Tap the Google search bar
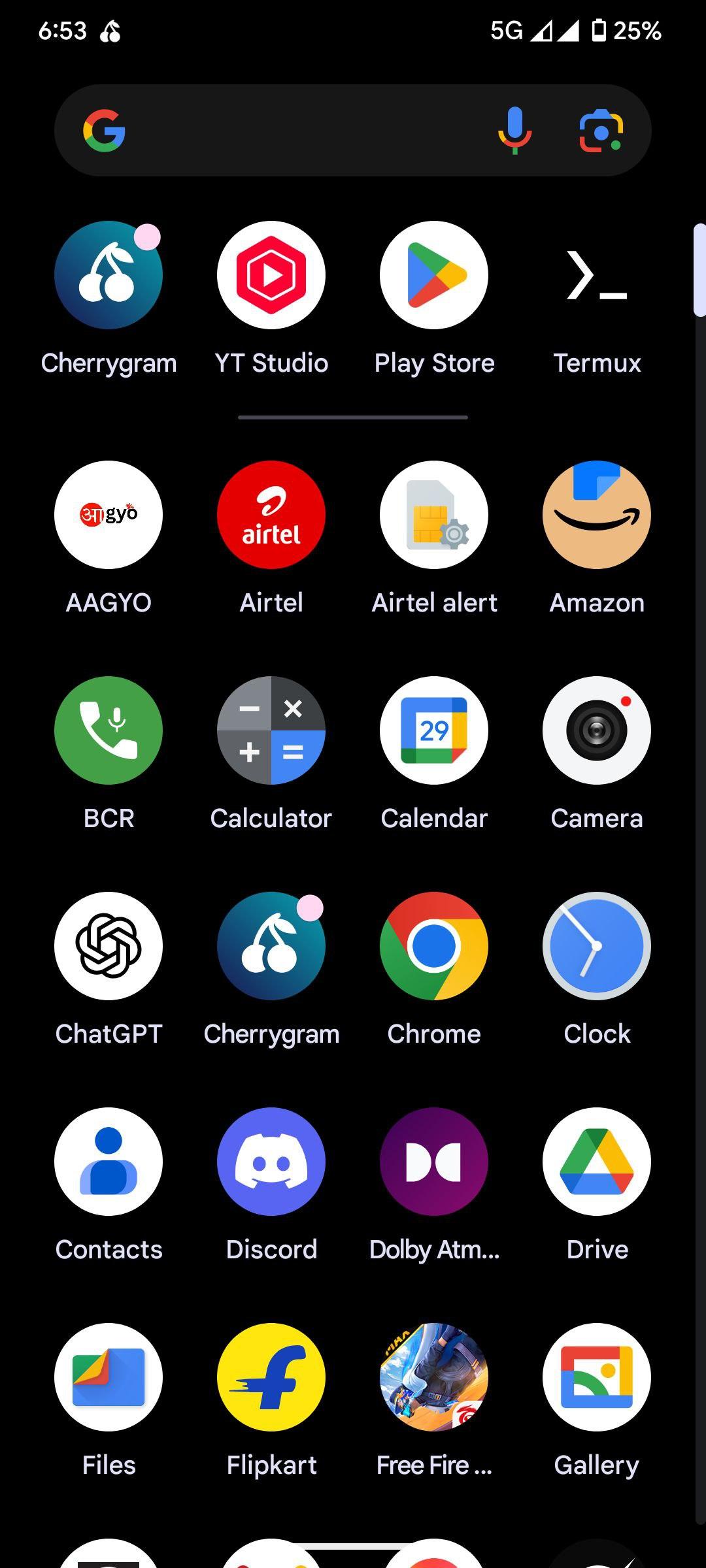 point(353,130)
